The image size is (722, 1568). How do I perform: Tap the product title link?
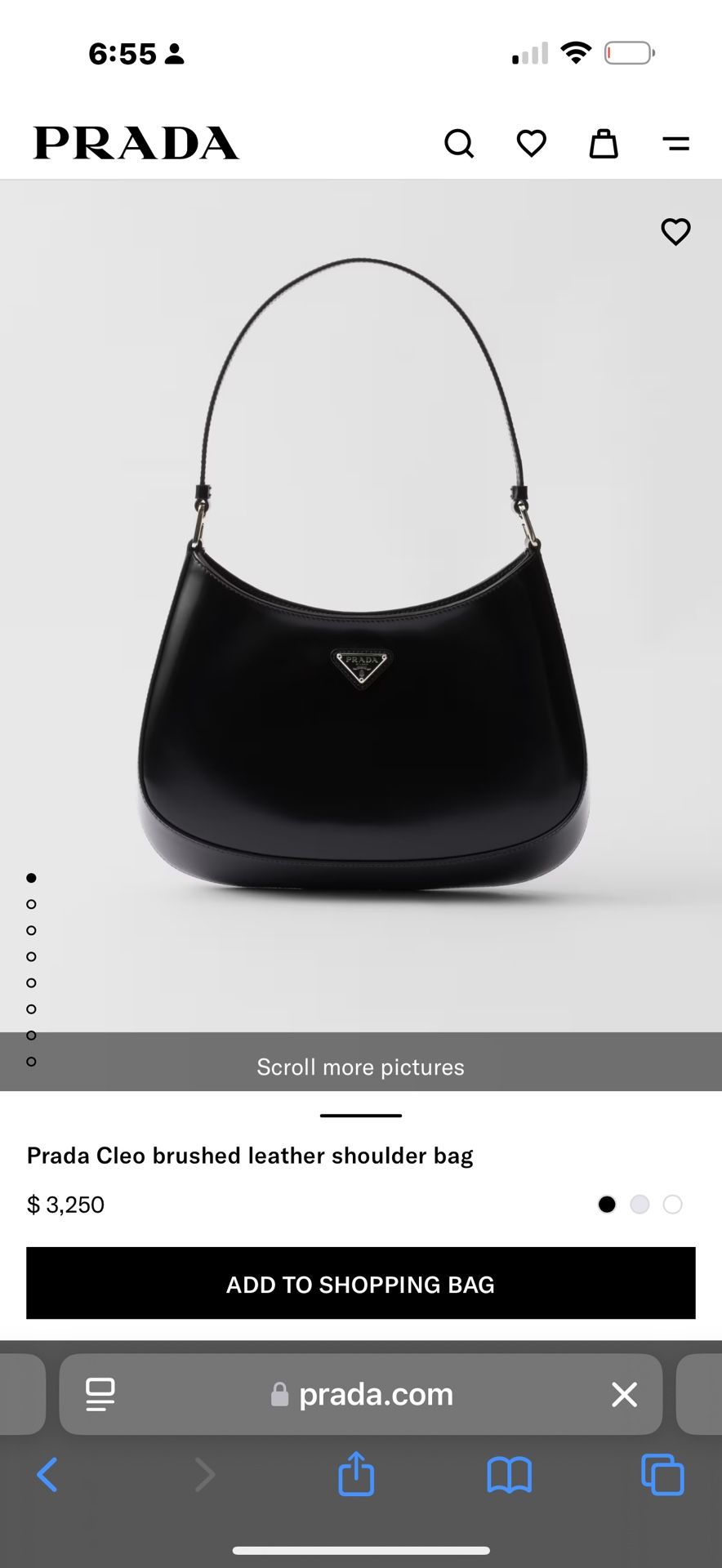249,1155
